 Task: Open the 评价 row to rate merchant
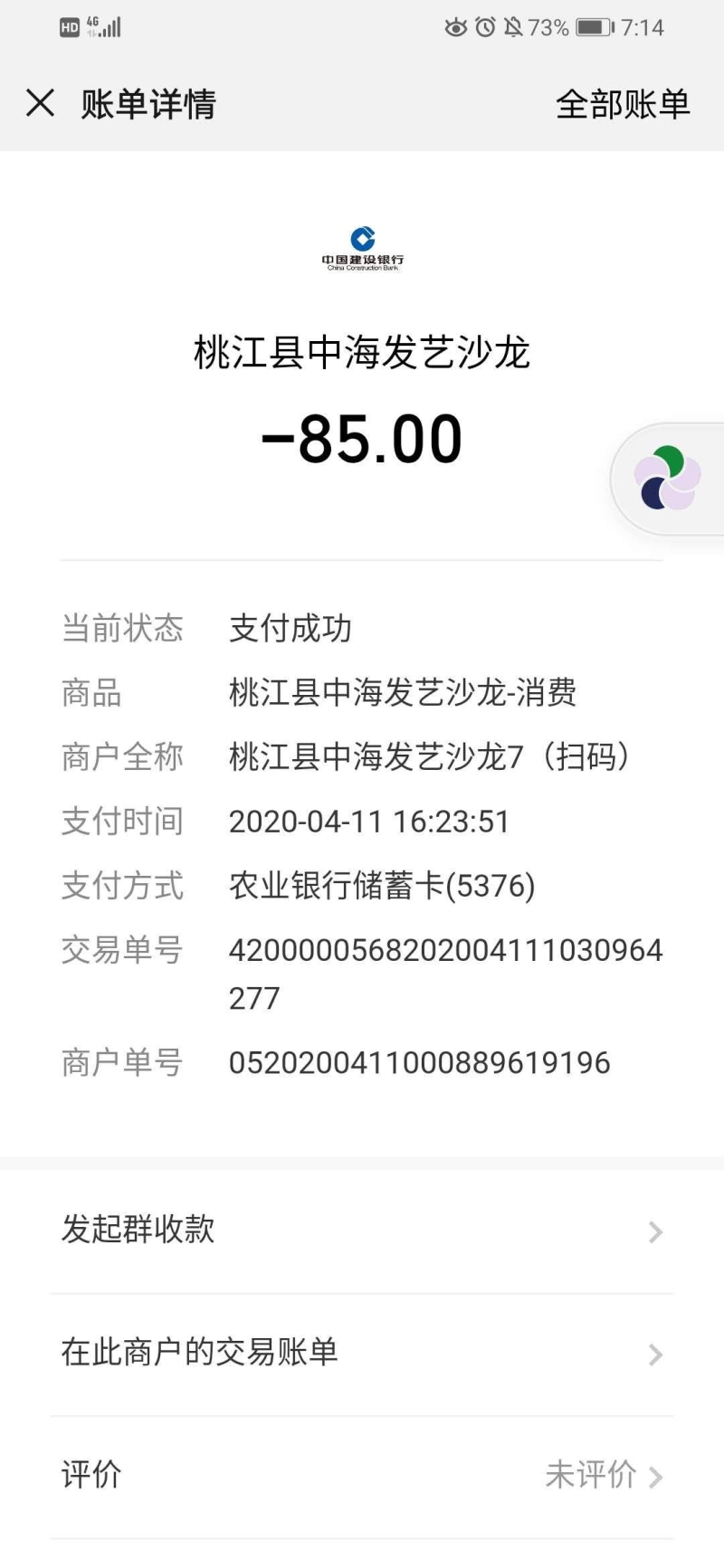coord(362,1477)
